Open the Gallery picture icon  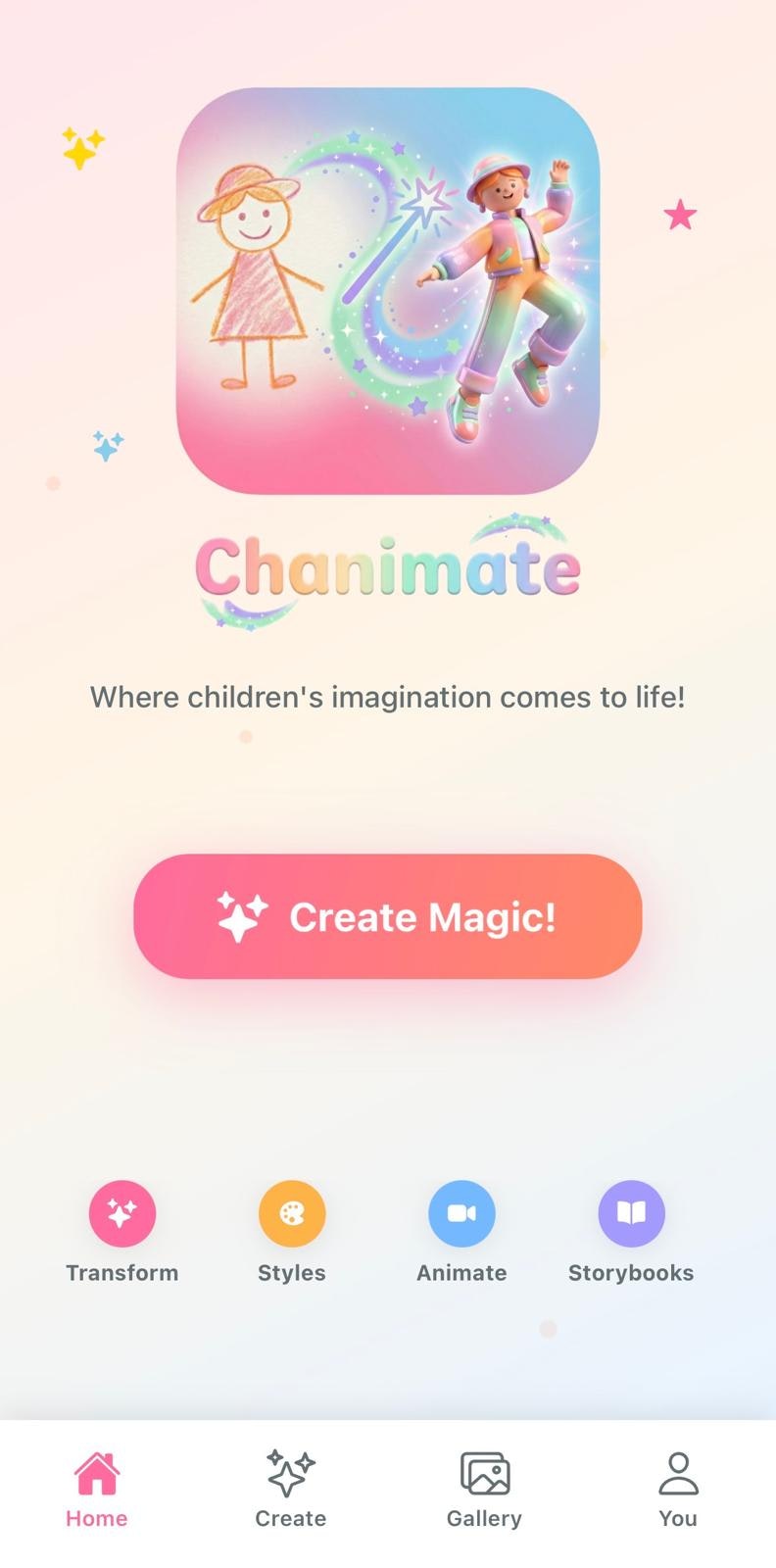point(483,1466)
